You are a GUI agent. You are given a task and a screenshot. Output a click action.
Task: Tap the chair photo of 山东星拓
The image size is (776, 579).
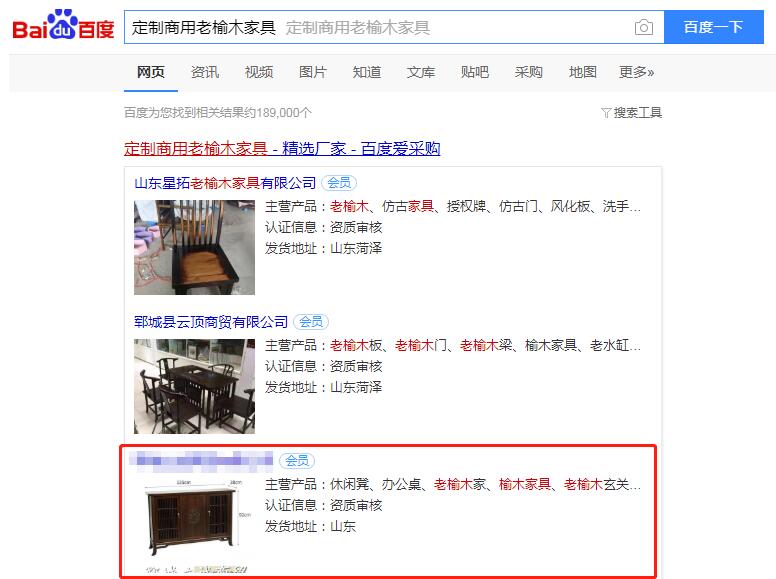[x=194, y=247]
